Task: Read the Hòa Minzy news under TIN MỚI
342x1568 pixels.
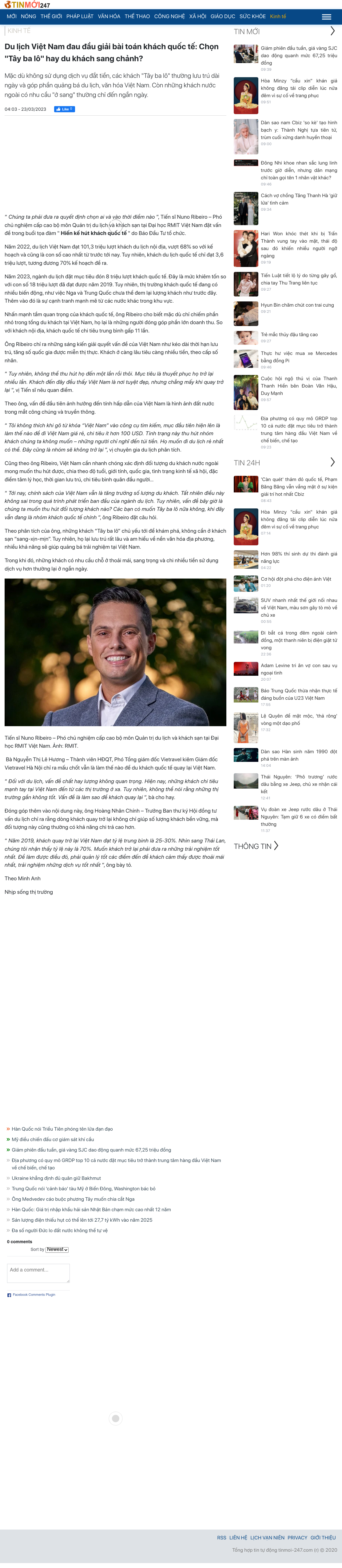Action: [x=299, y=88]
